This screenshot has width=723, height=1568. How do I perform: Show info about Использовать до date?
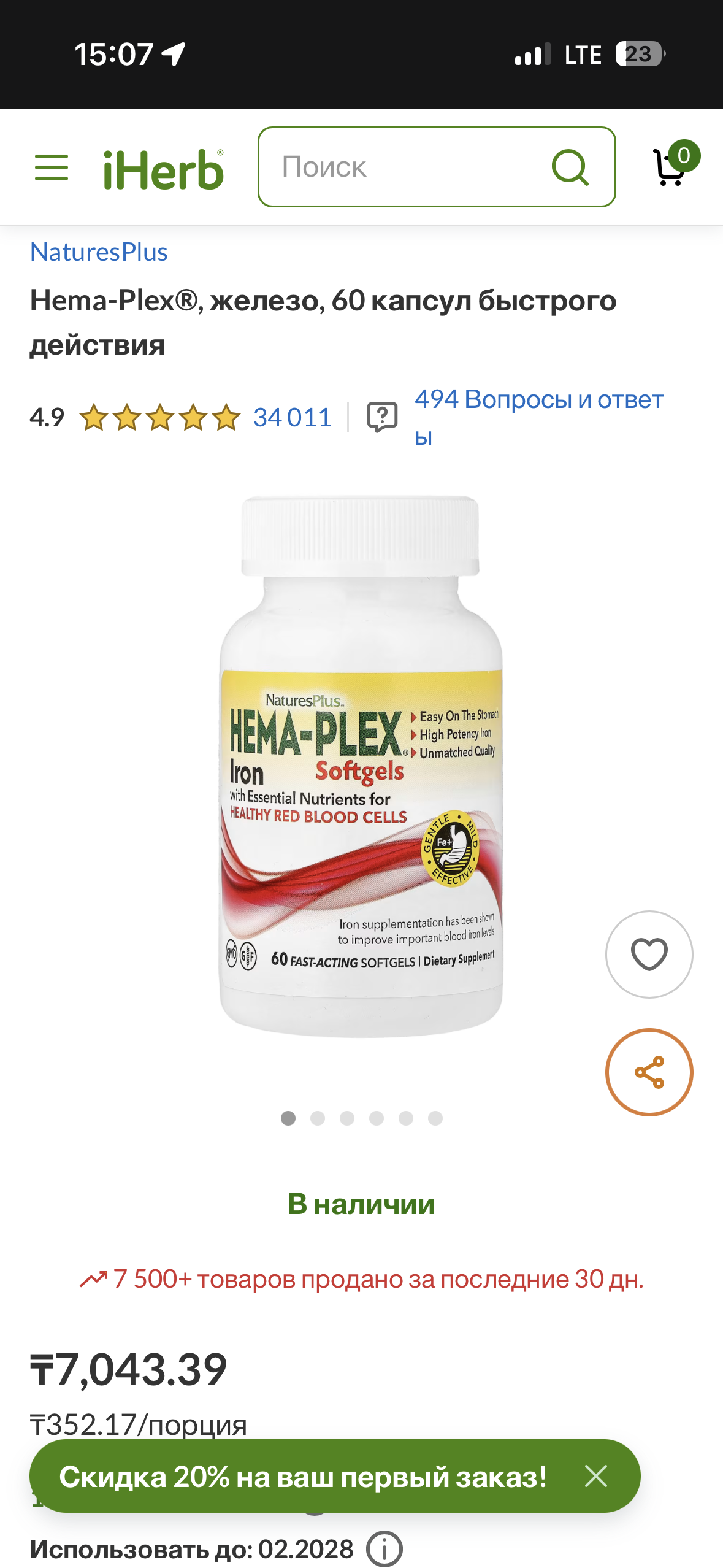[x=384, y=1548]
